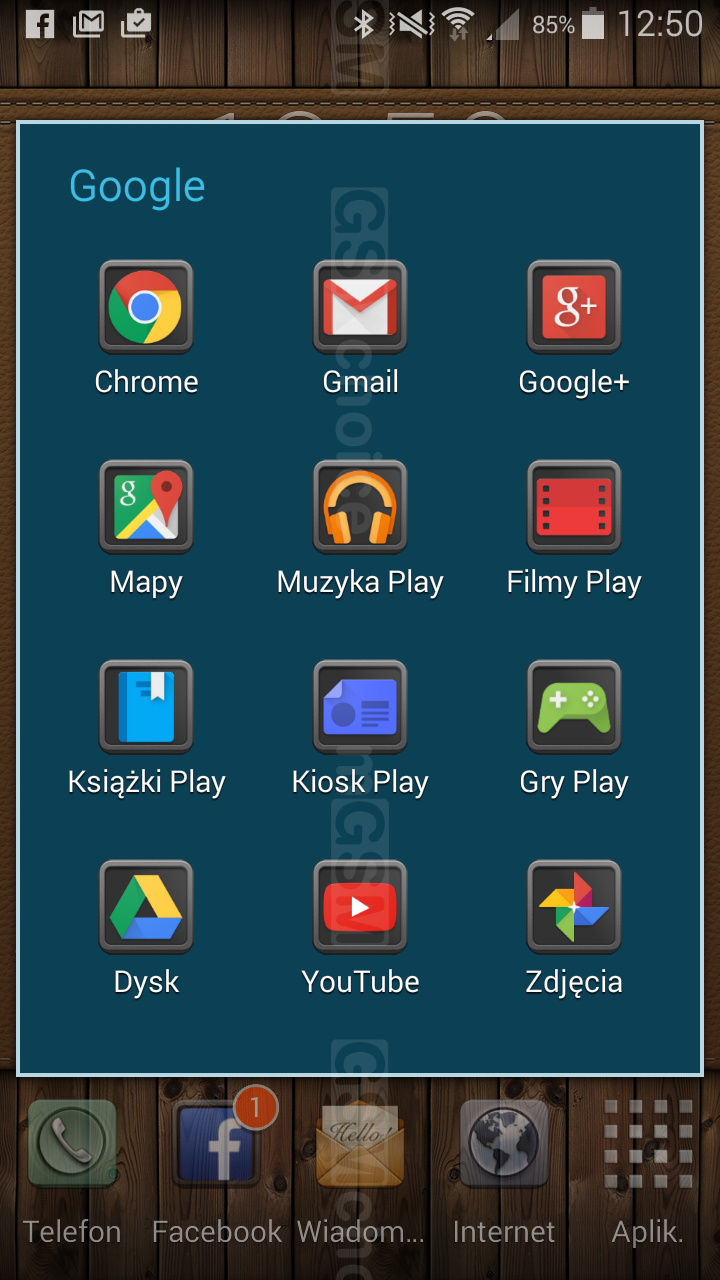Launch Gmail from the Google folder
Screen dimensions: 720x1280
pyautogui.click(x=360, y=307)
